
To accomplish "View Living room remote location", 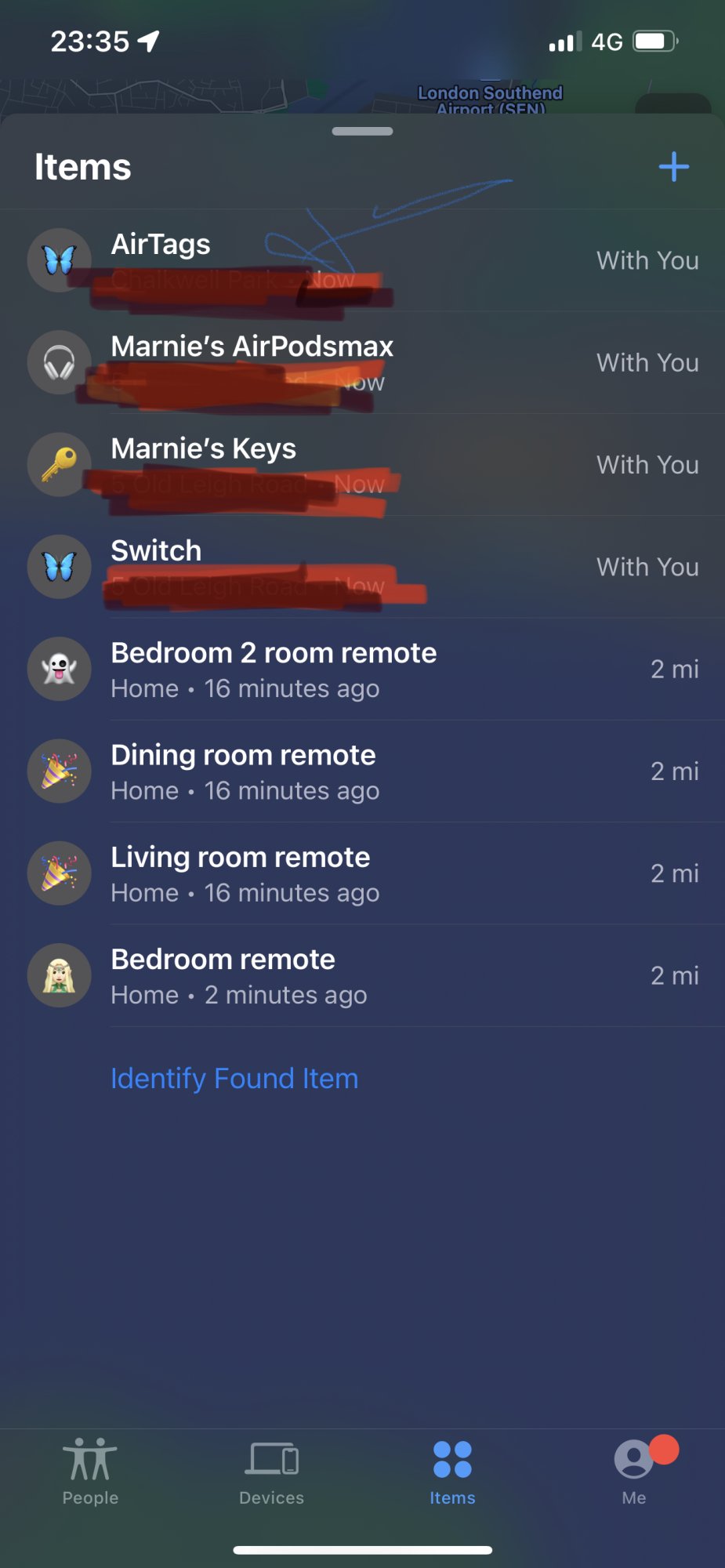I will (x=361, y=873).
